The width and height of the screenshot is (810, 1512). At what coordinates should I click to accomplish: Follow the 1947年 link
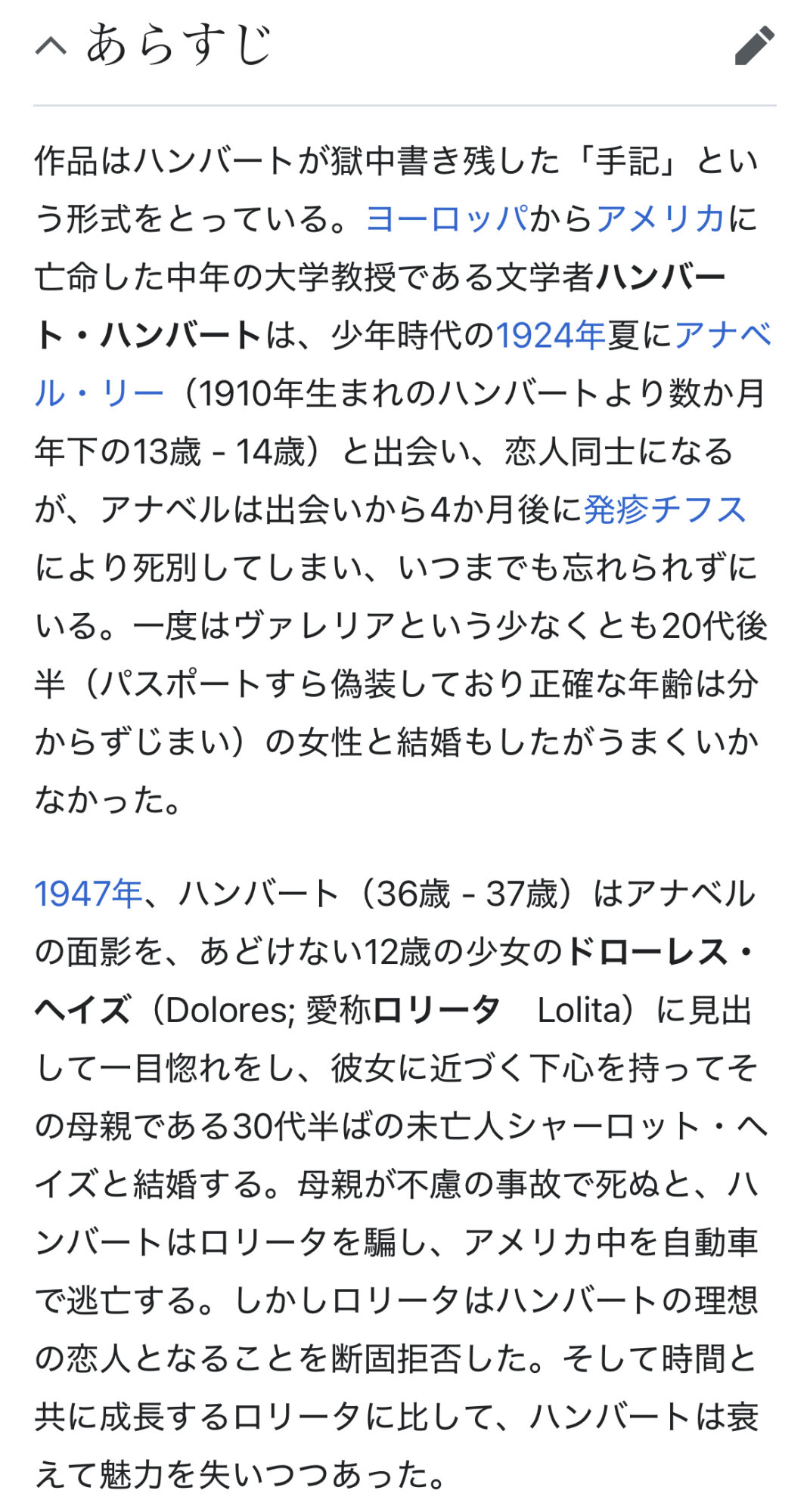pos(88,894)
